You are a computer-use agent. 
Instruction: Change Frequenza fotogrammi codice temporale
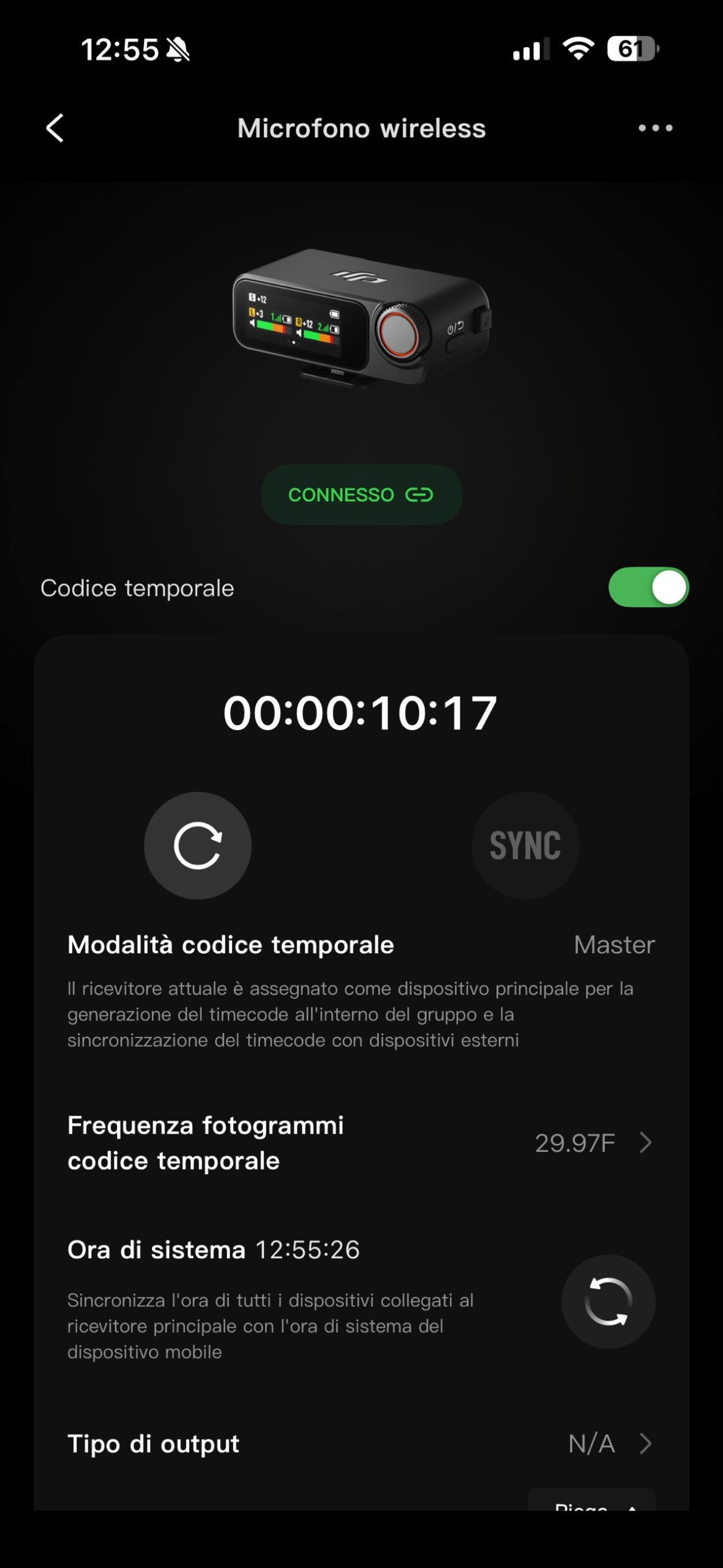(593, 1143)
